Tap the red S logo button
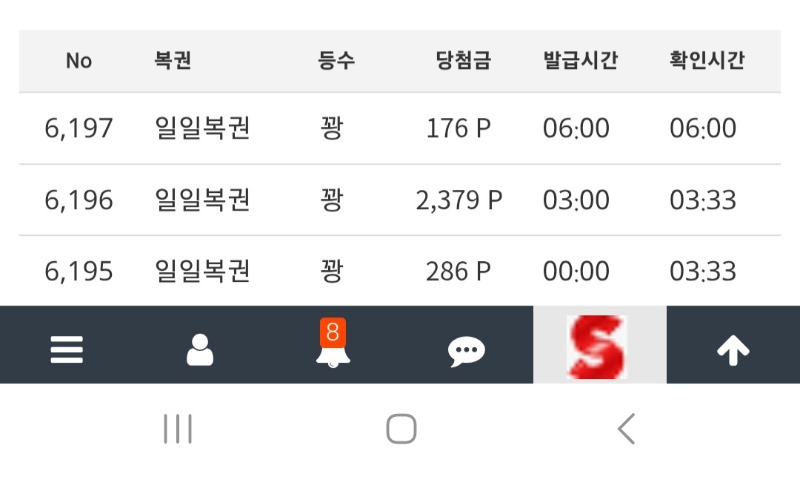800x477 pixels. (598, 346)
